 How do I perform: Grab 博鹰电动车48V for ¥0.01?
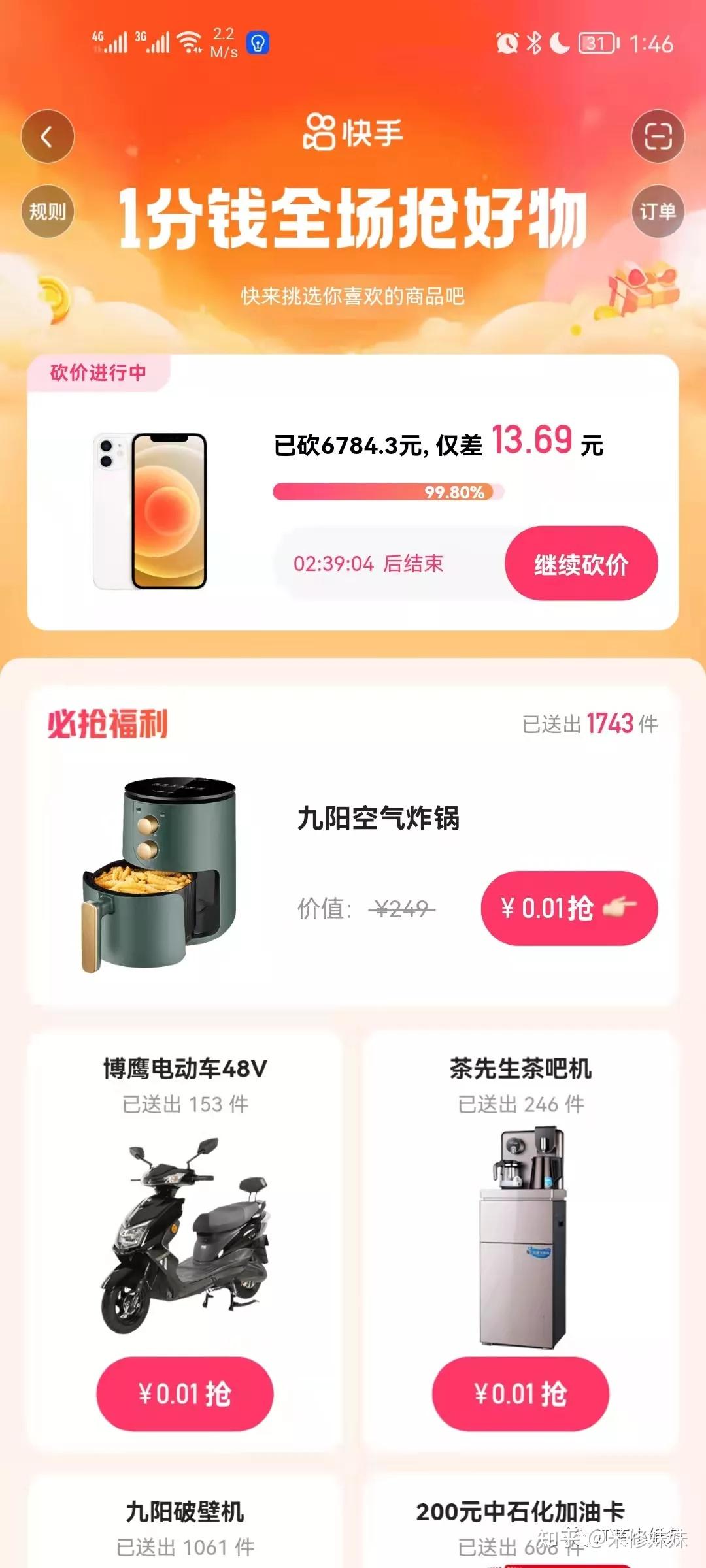185,1394
